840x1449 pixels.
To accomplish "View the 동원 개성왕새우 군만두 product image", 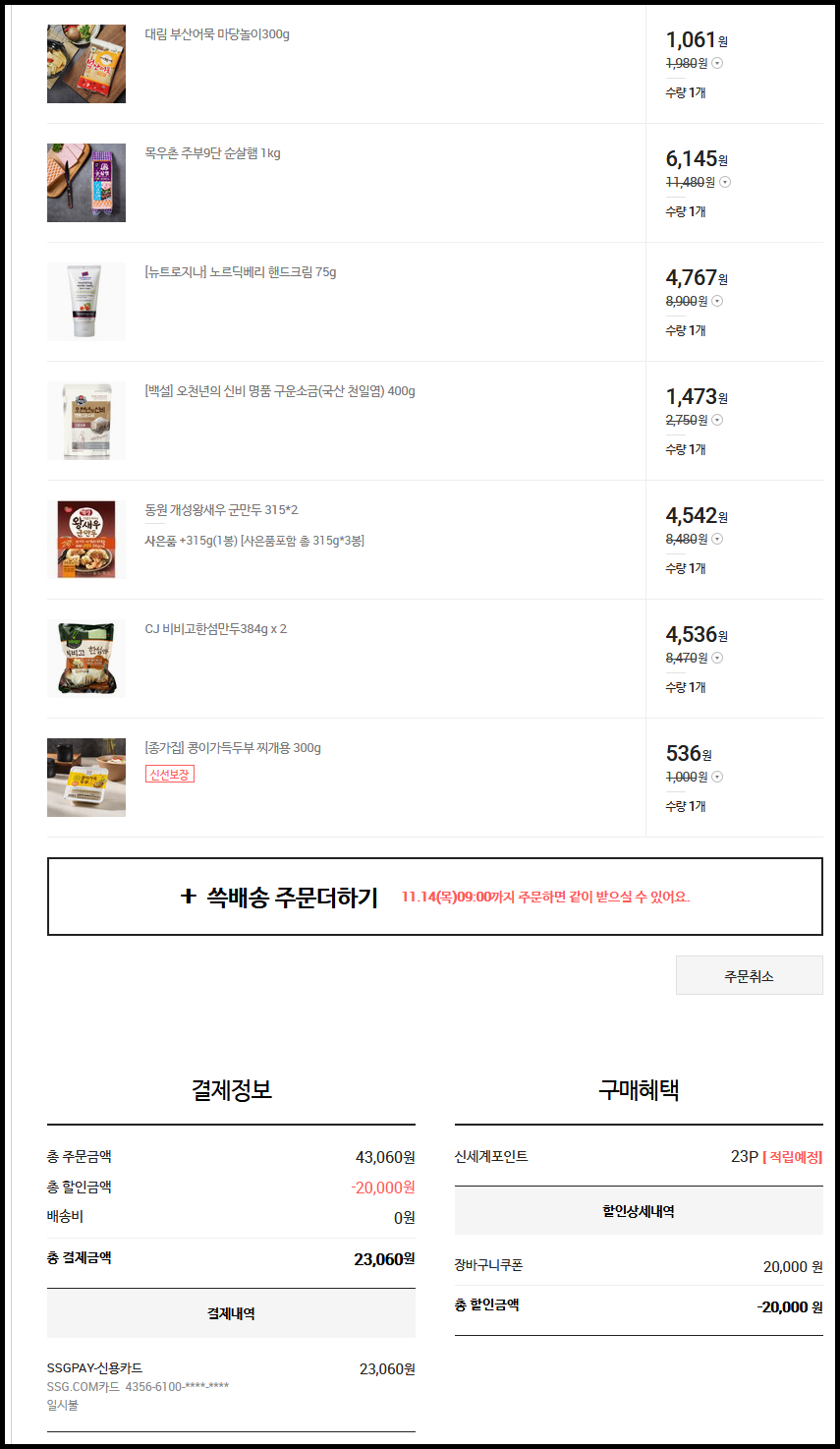I will click(x=86, y=540).
